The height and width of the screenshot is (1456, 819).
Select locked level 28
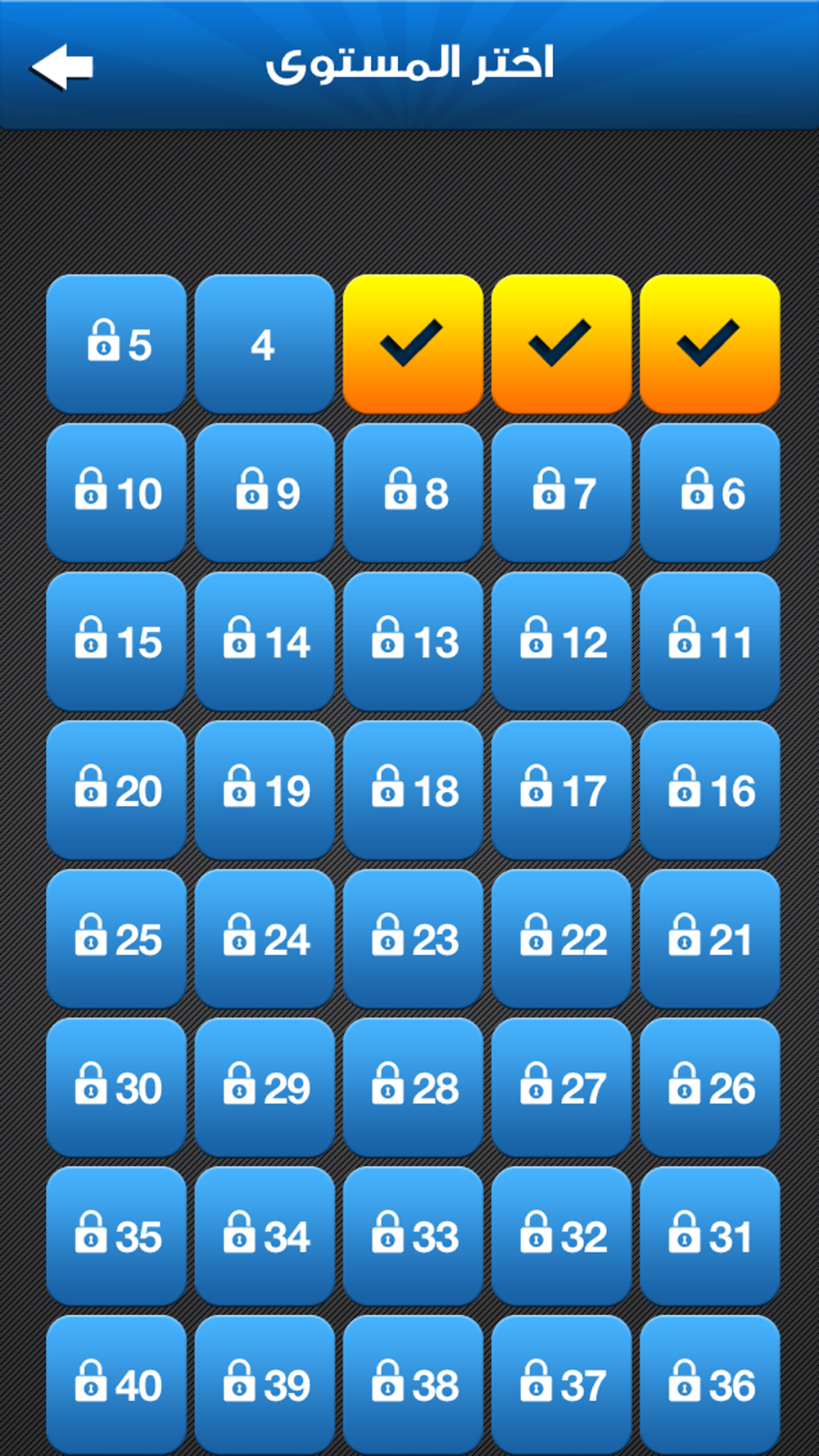[x=413, y=1087]
